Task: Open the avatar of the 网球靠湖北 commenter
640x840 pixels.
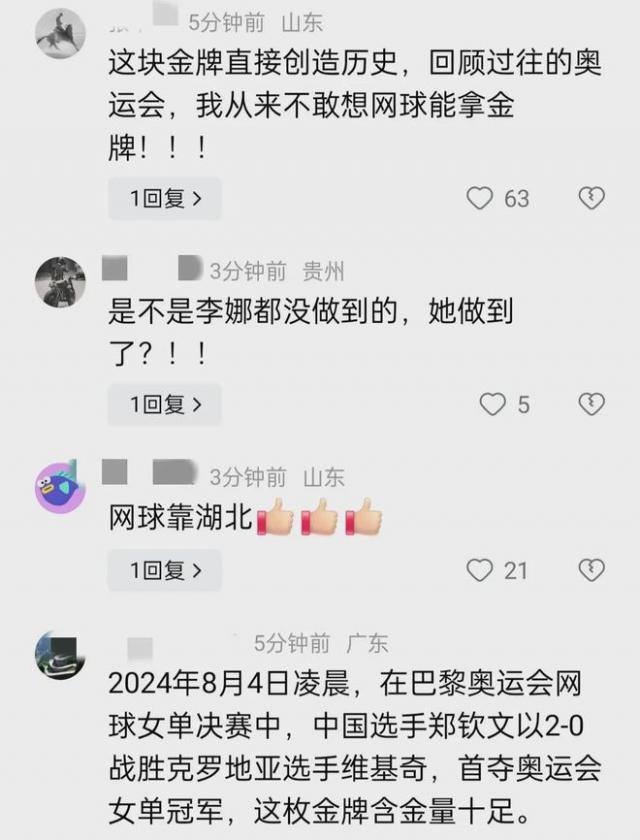Action: (x=60, y=489)
